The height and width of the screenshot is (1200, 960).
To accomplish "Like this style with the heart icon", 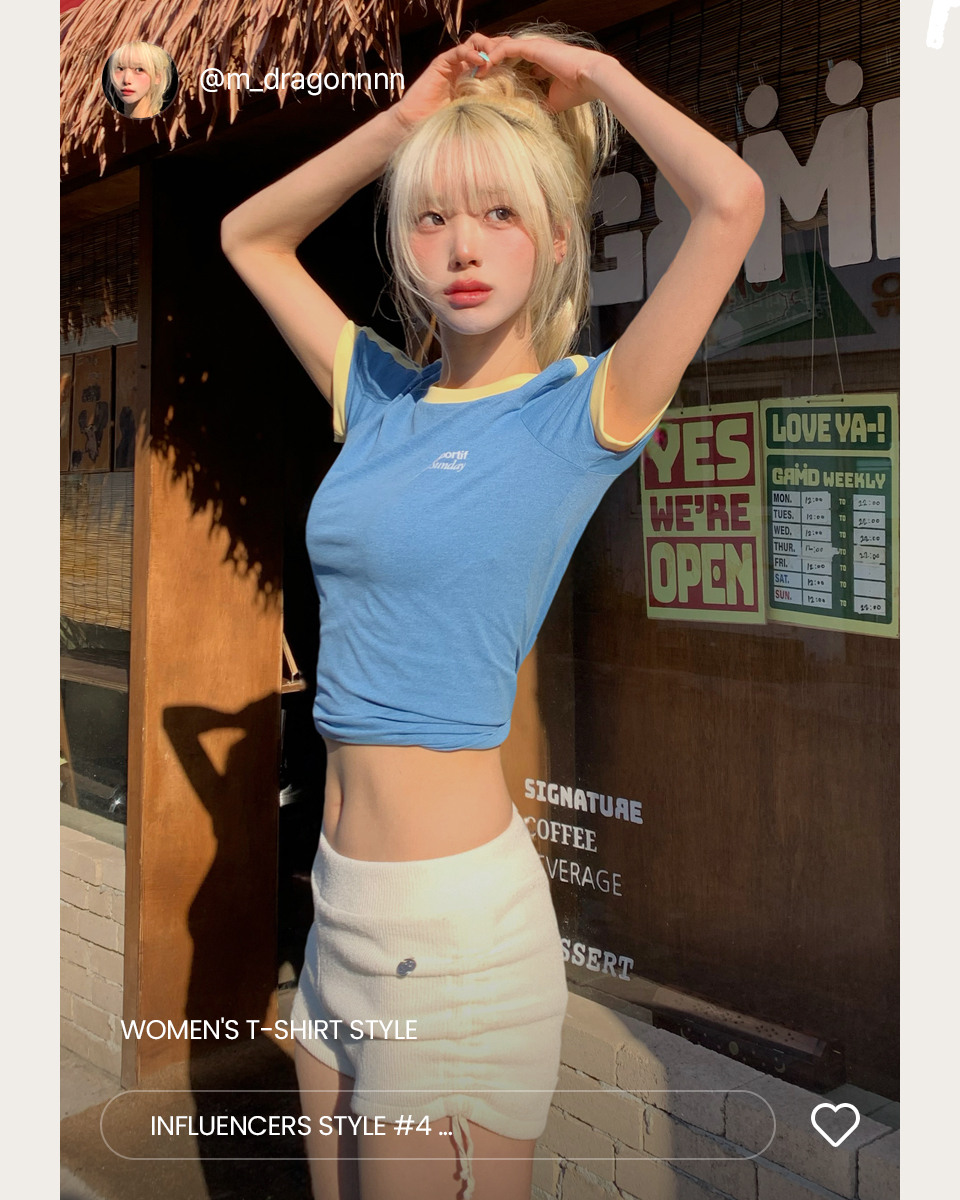I will (835, 1125).
